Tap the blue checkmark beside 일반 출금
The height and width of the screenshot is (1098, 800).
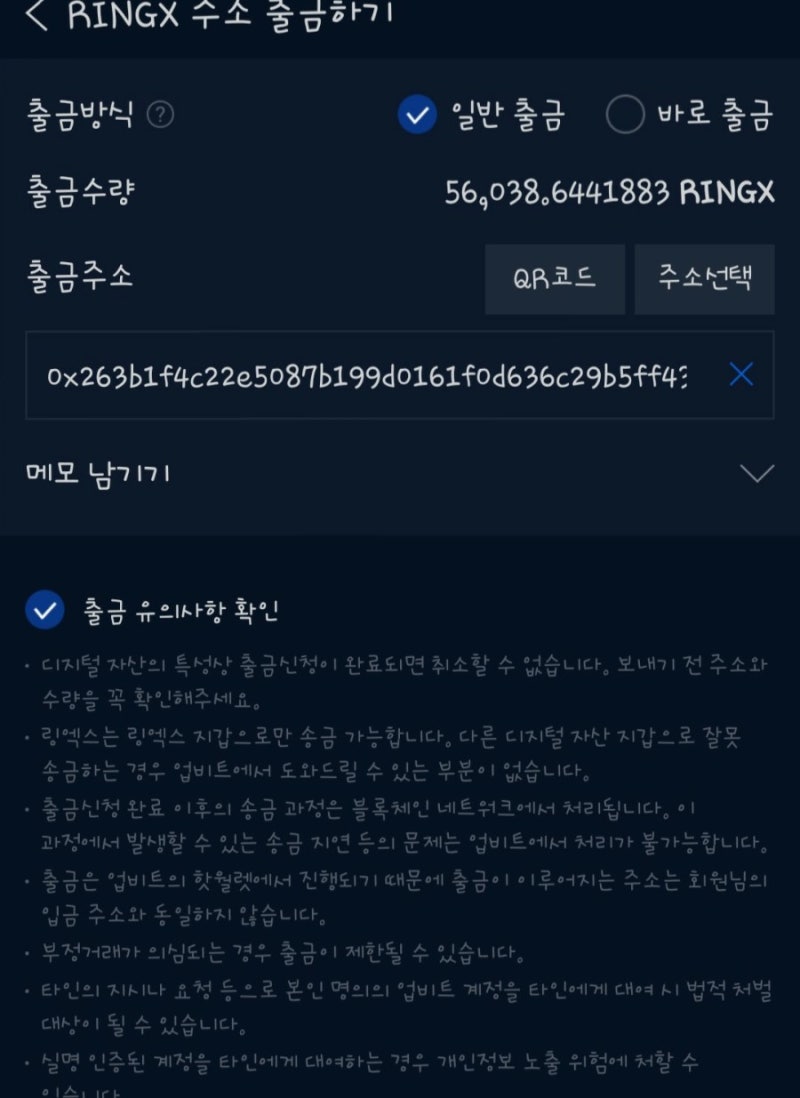[x=418, y=115]
